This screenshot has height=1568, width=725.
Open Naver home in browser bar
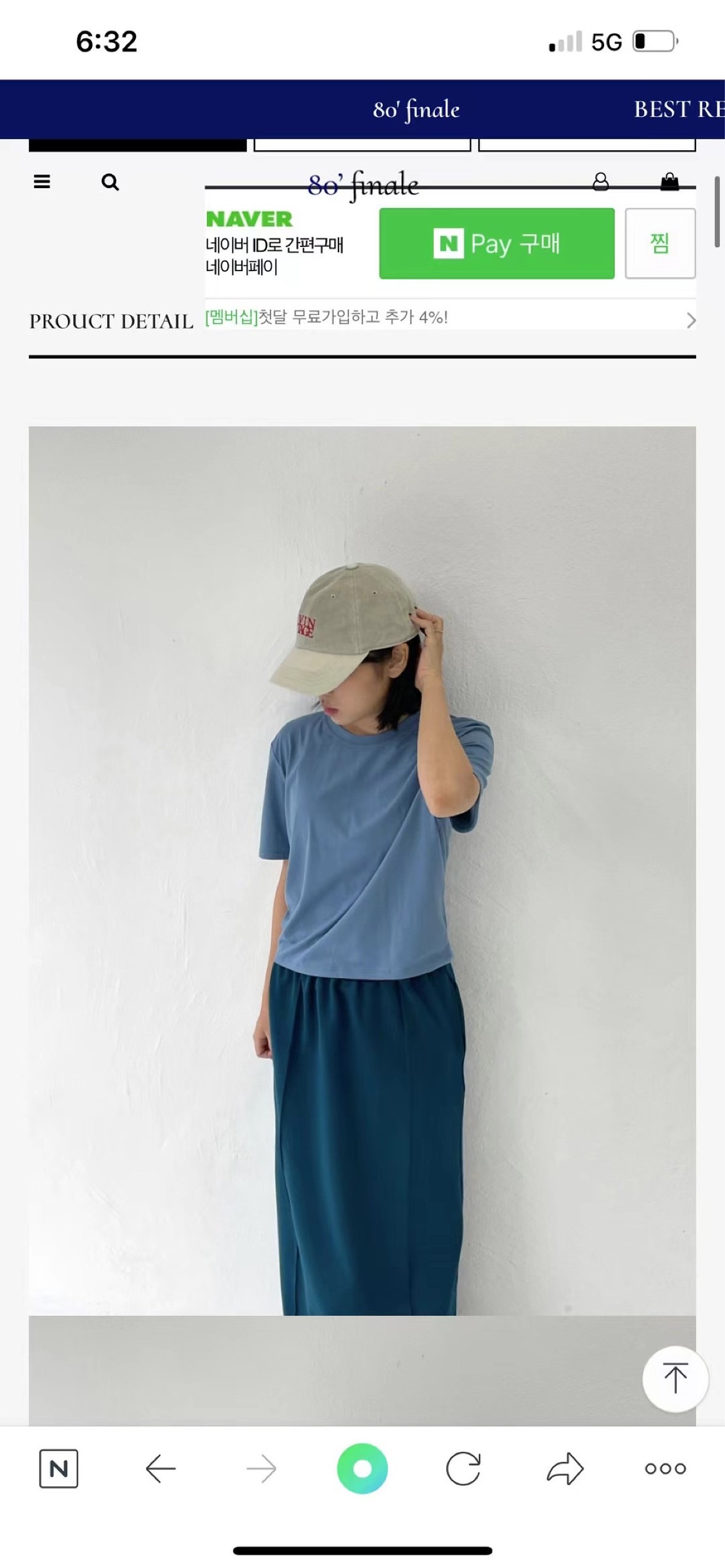pos(59,1469)
